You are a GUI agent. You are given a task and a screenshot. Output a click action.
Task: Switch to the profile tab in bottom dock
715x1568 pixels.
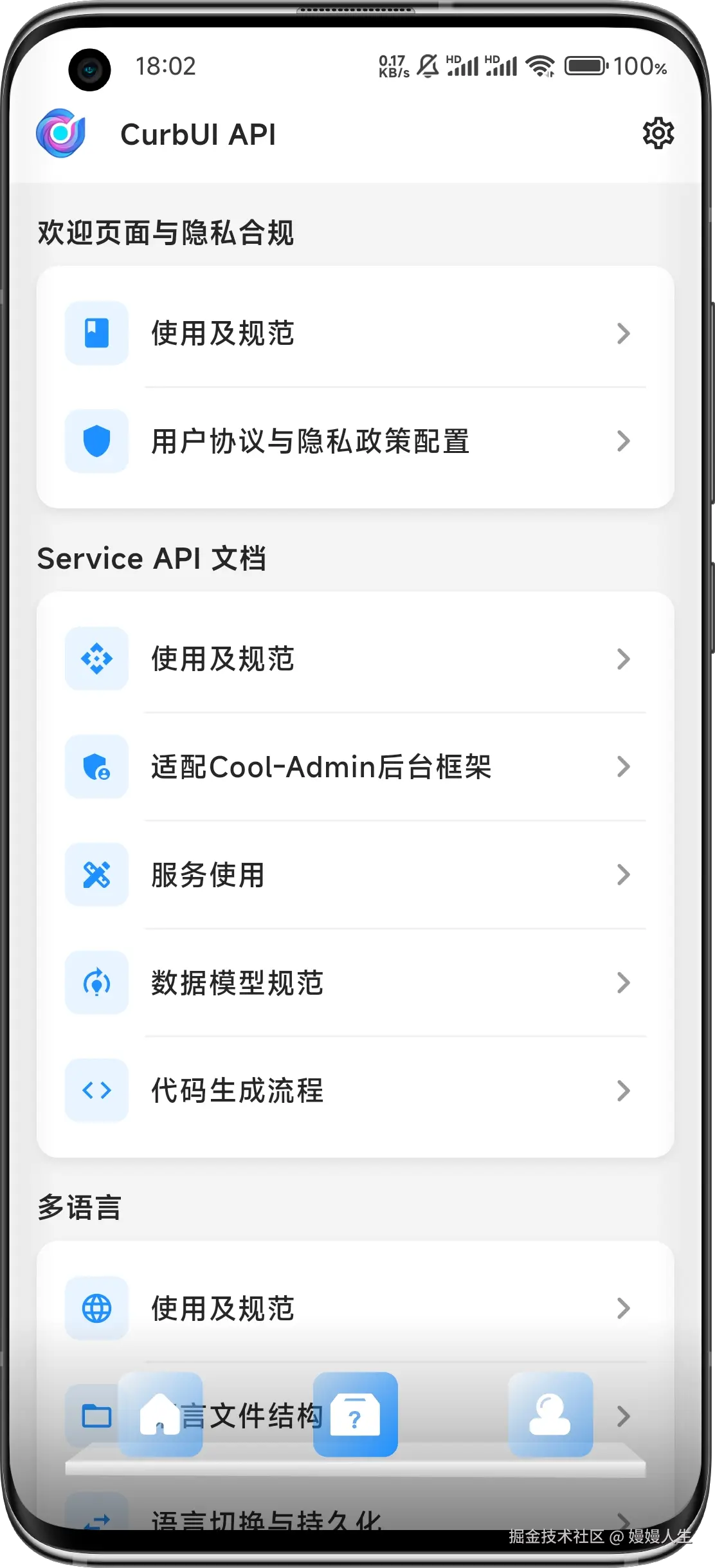click(550, 1416)
